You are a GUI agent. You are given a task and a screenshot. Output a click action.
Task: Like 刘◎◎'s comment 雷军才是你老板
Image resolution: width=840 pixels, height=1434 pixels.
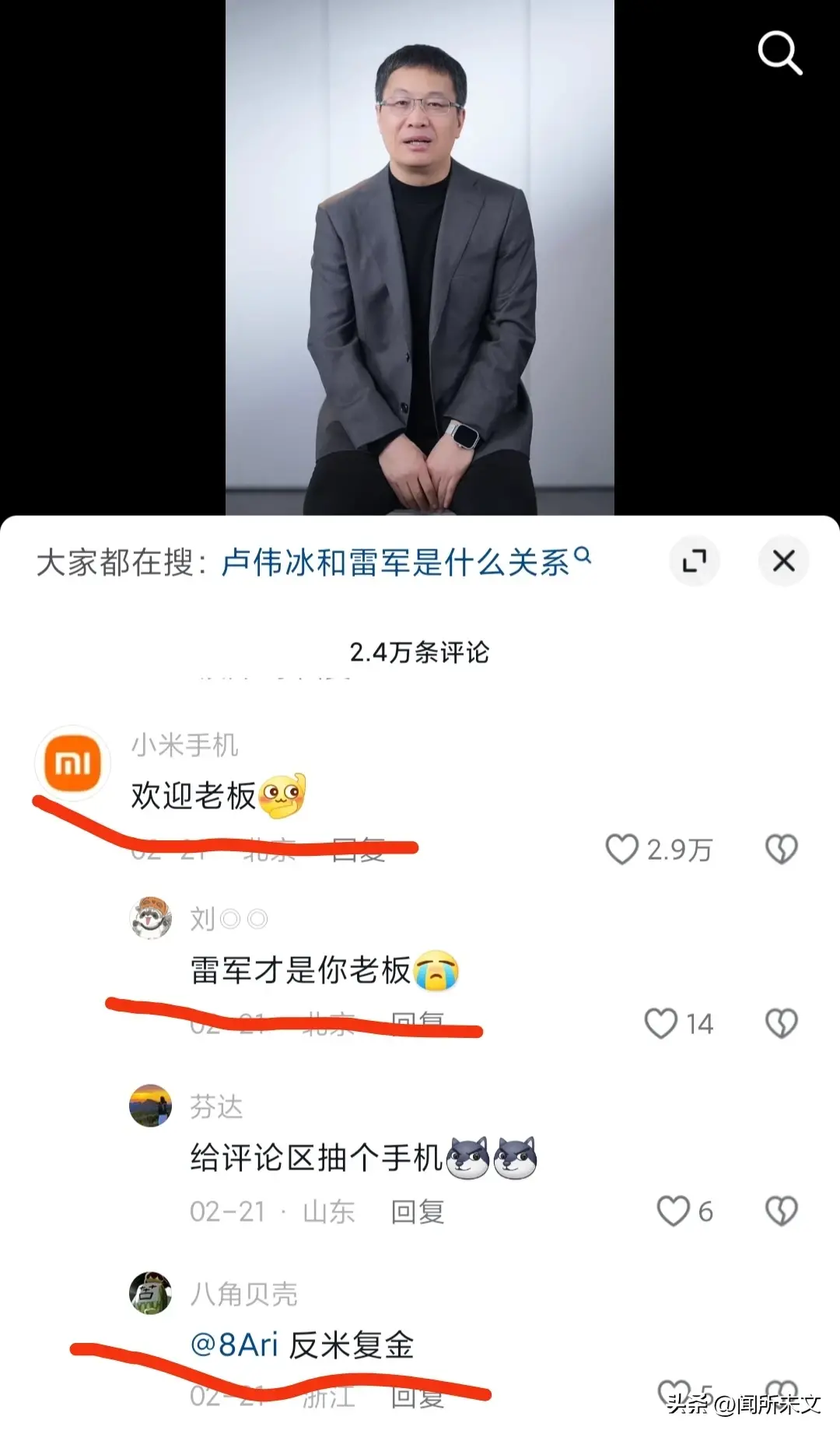(661, 1024)
